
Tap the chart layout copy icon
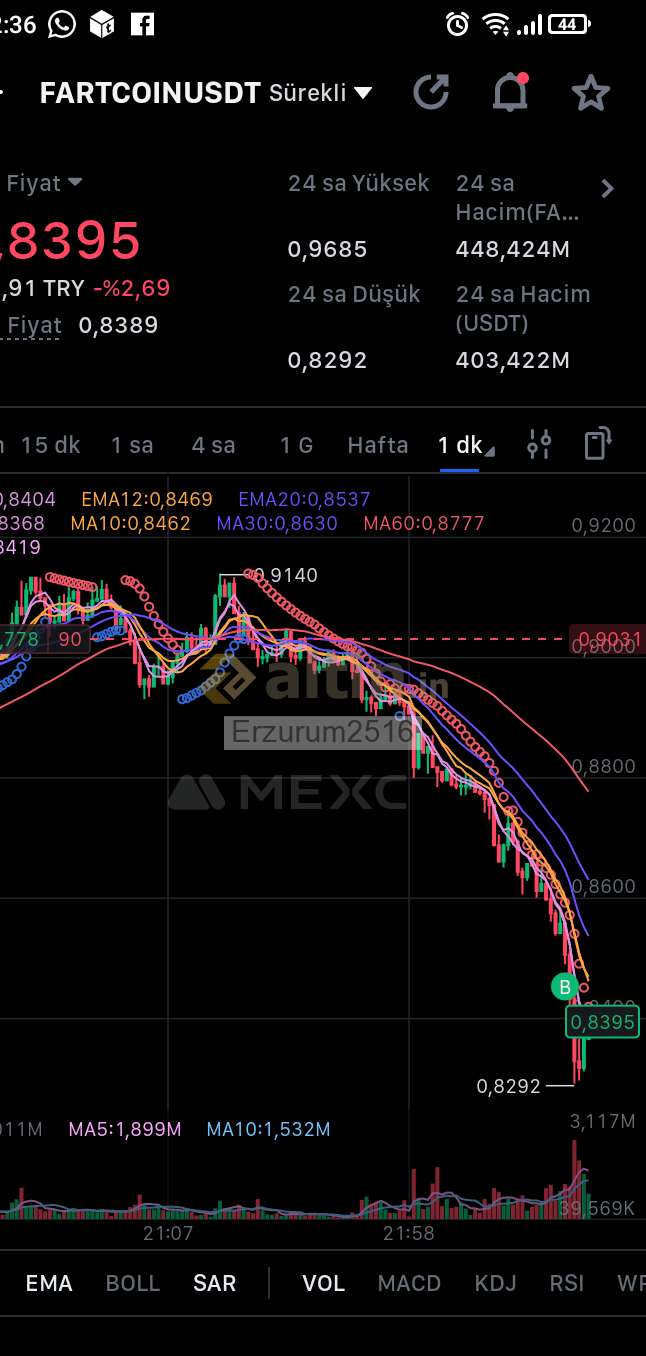pos(597,443)
